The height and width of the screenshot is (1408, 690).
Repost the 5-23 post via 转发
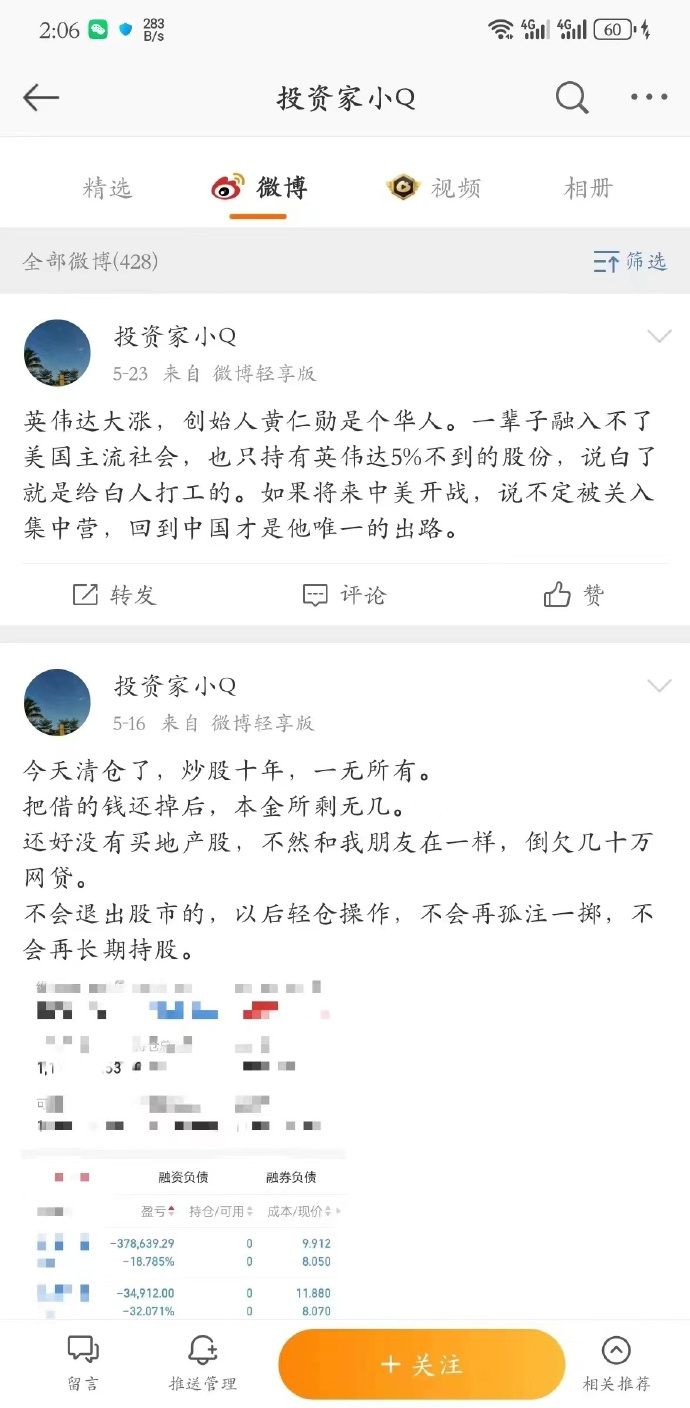point(115,595)
